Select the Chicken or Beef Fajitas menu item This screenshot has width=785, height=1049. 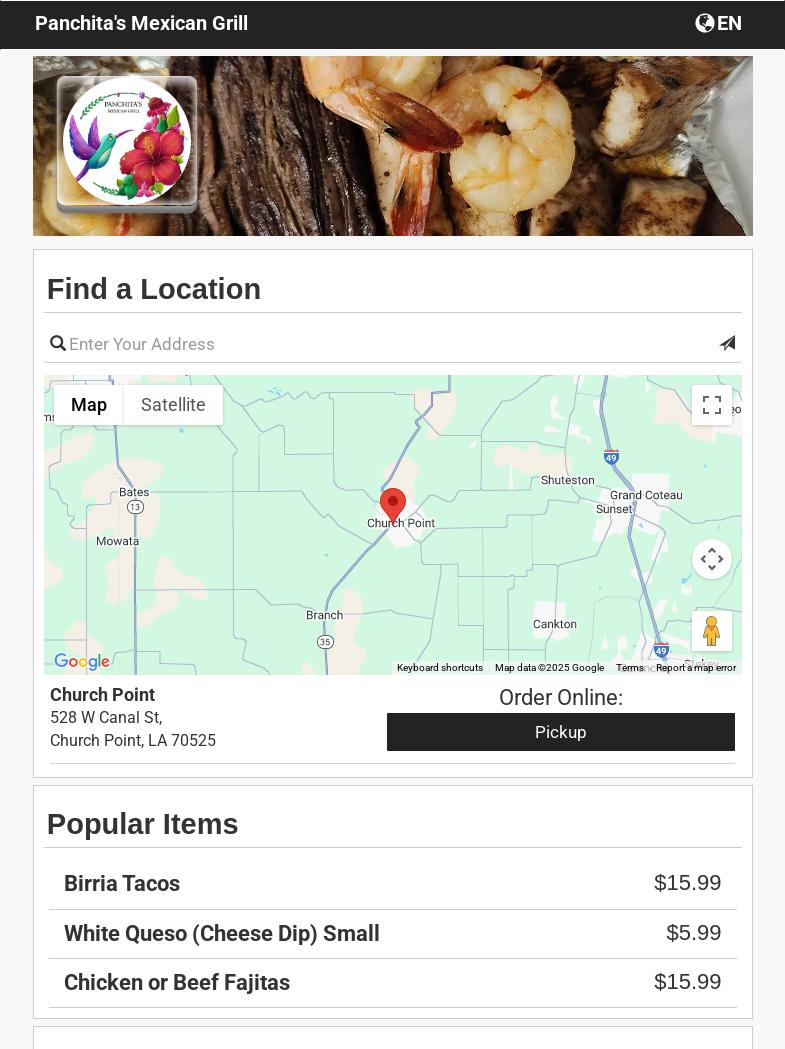(x=177, y=983)
